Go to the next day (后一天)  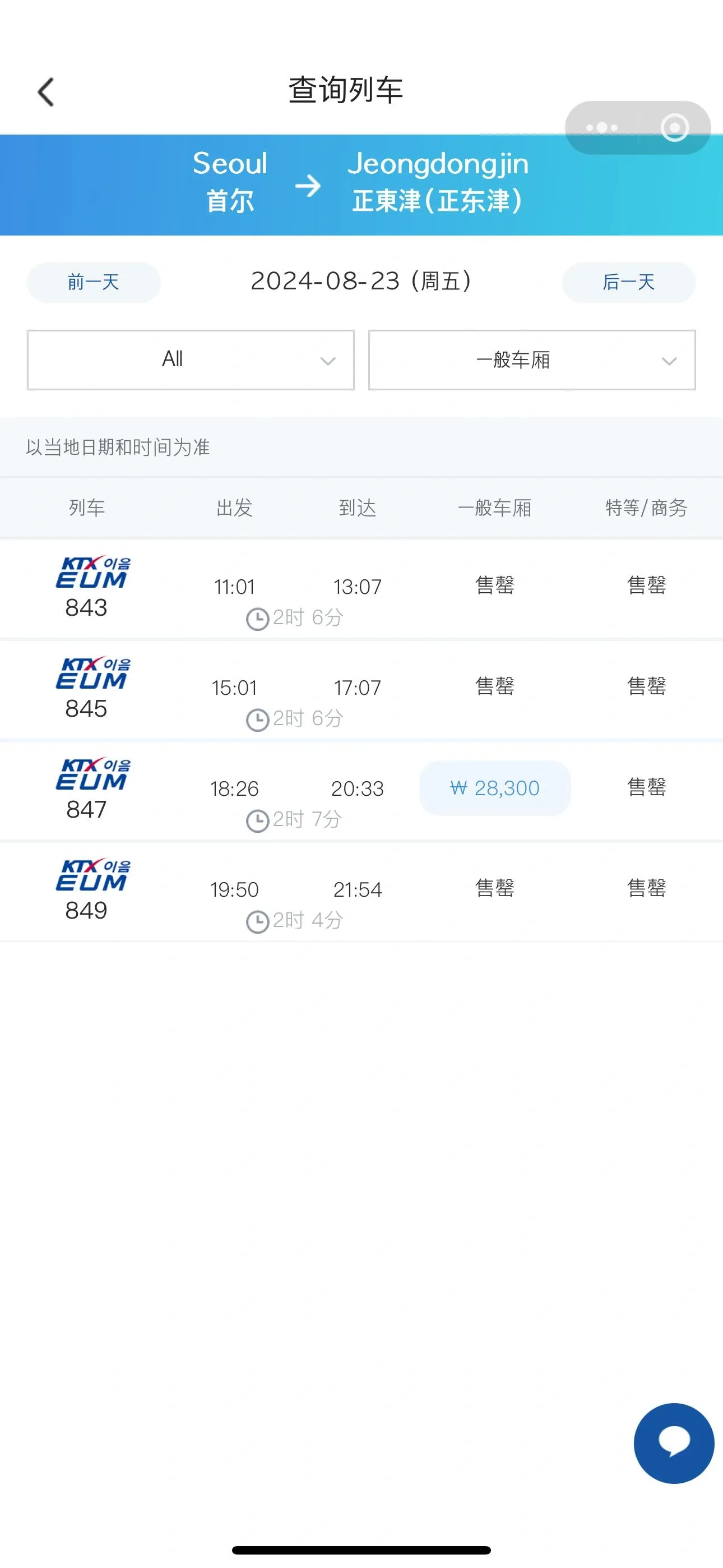tap(629, 282)
